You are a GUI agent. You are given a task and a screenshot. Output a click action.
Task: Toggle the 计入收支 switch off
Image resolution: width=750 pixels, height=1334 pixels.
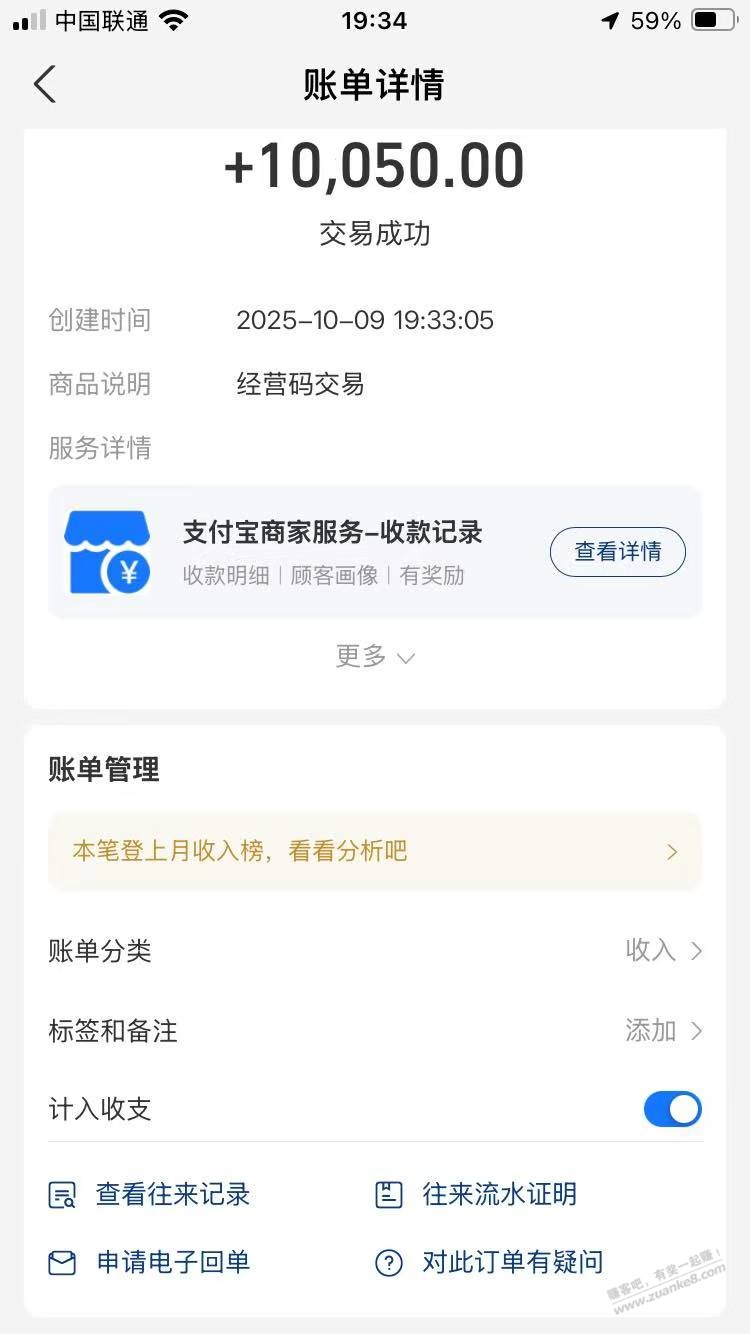coord(672,1109)
